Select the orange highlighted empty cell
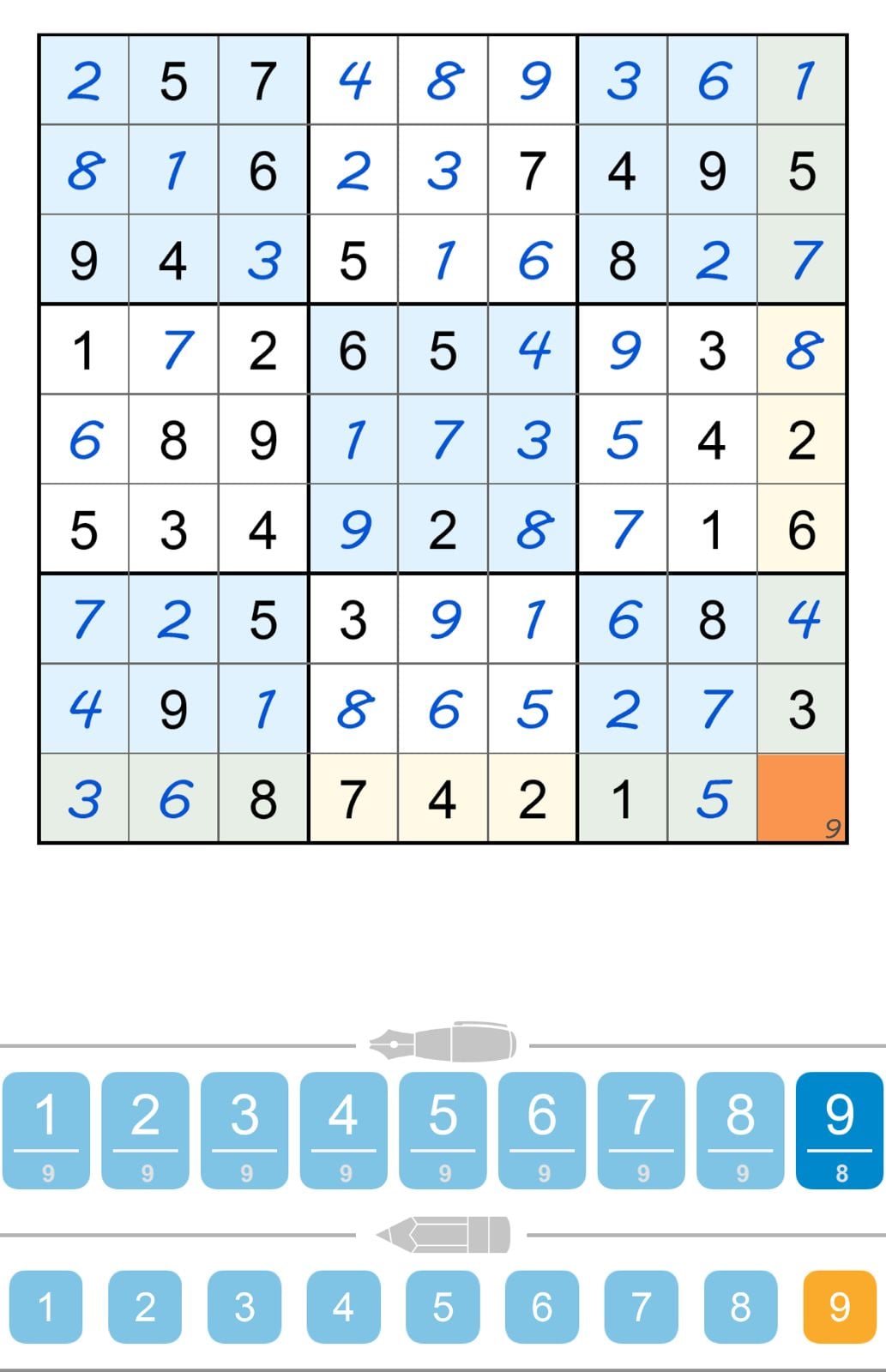Image resolution: width=886 pixels, height=1372 pixels. point(801,797)
